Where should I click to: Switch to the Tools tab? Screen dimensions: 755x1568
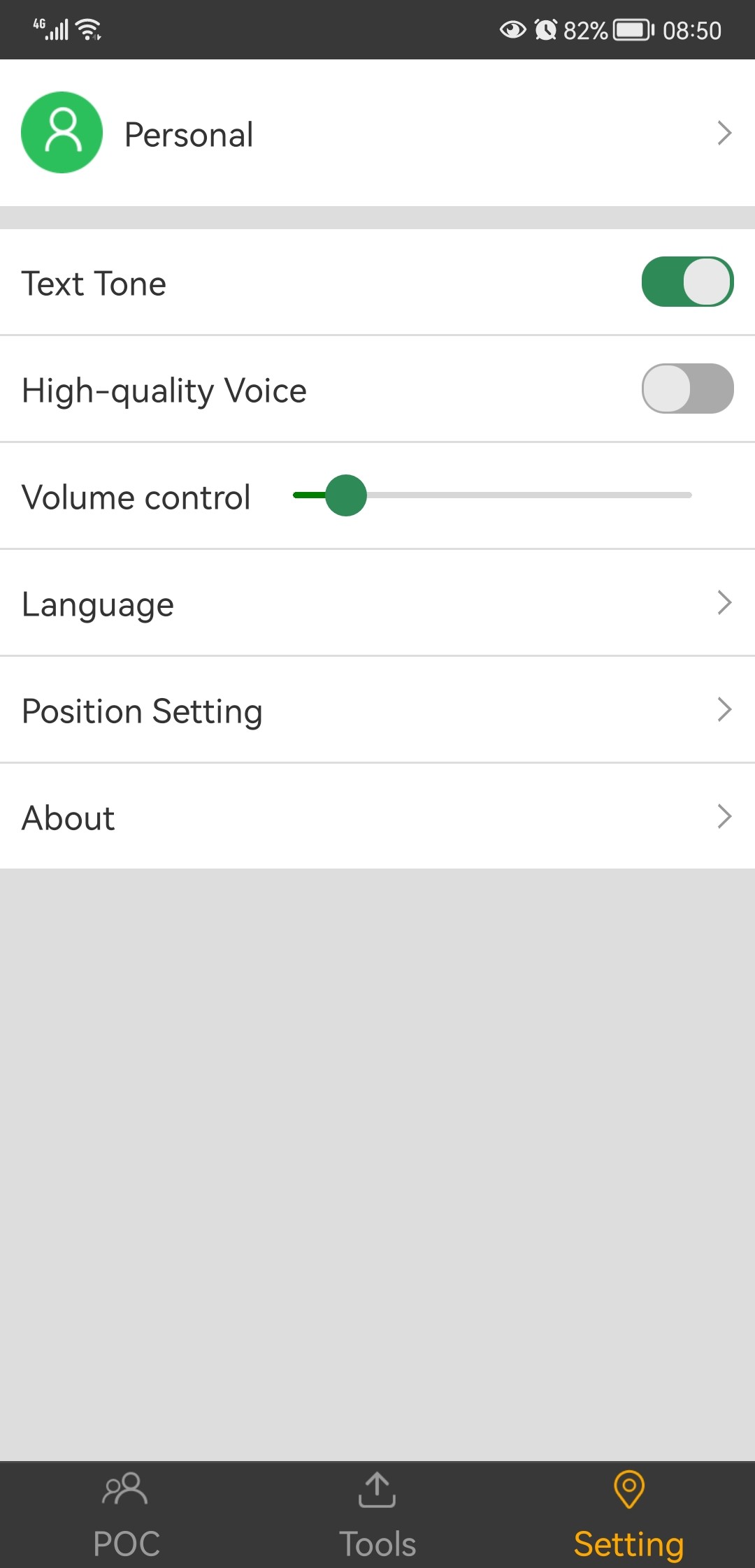(377, 1515)
